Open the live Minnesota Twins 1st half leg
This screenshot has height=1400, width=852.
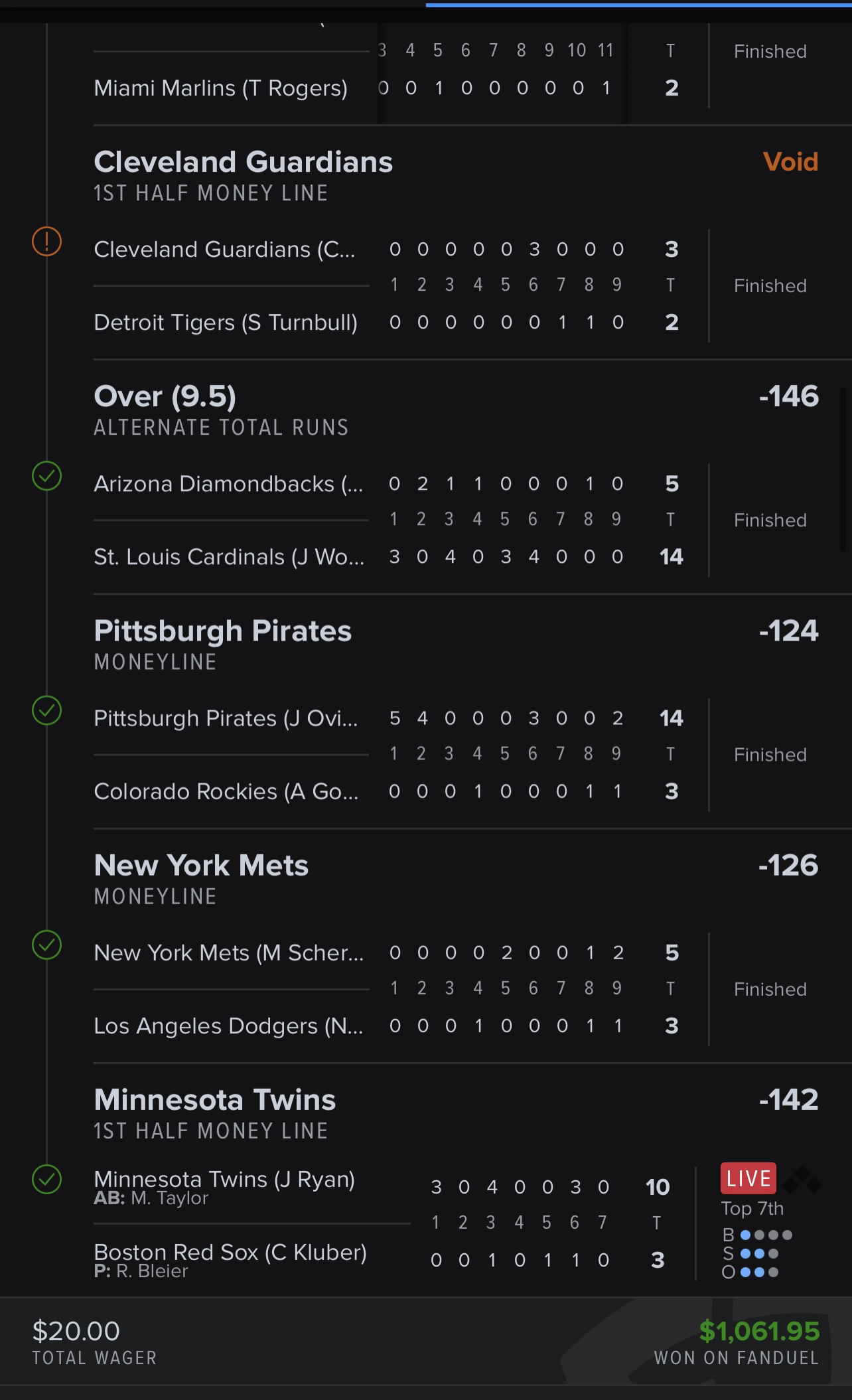[x=214, y=1100]
